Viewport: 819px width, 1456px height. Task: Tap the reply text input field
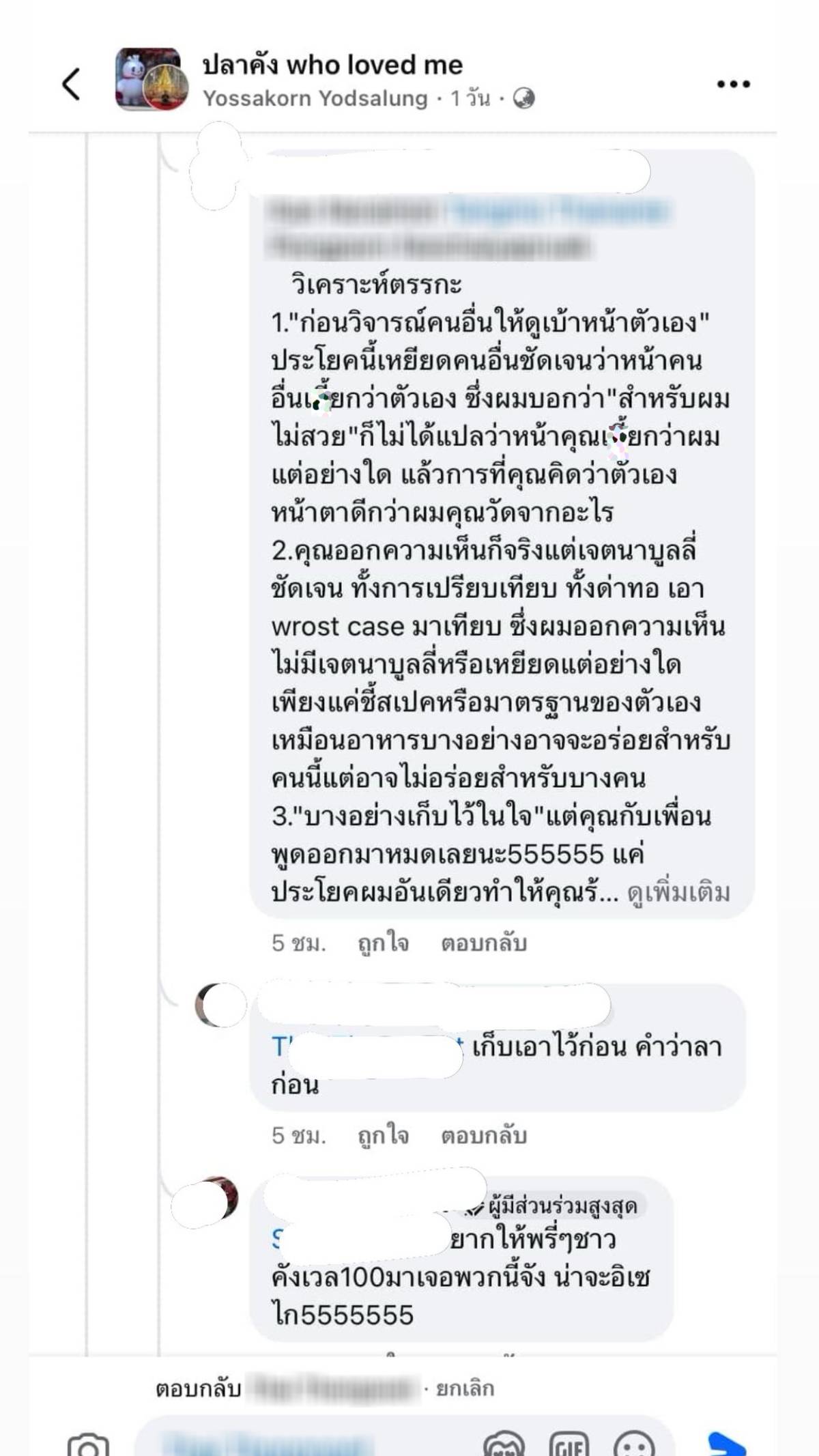coord(307,1444)
